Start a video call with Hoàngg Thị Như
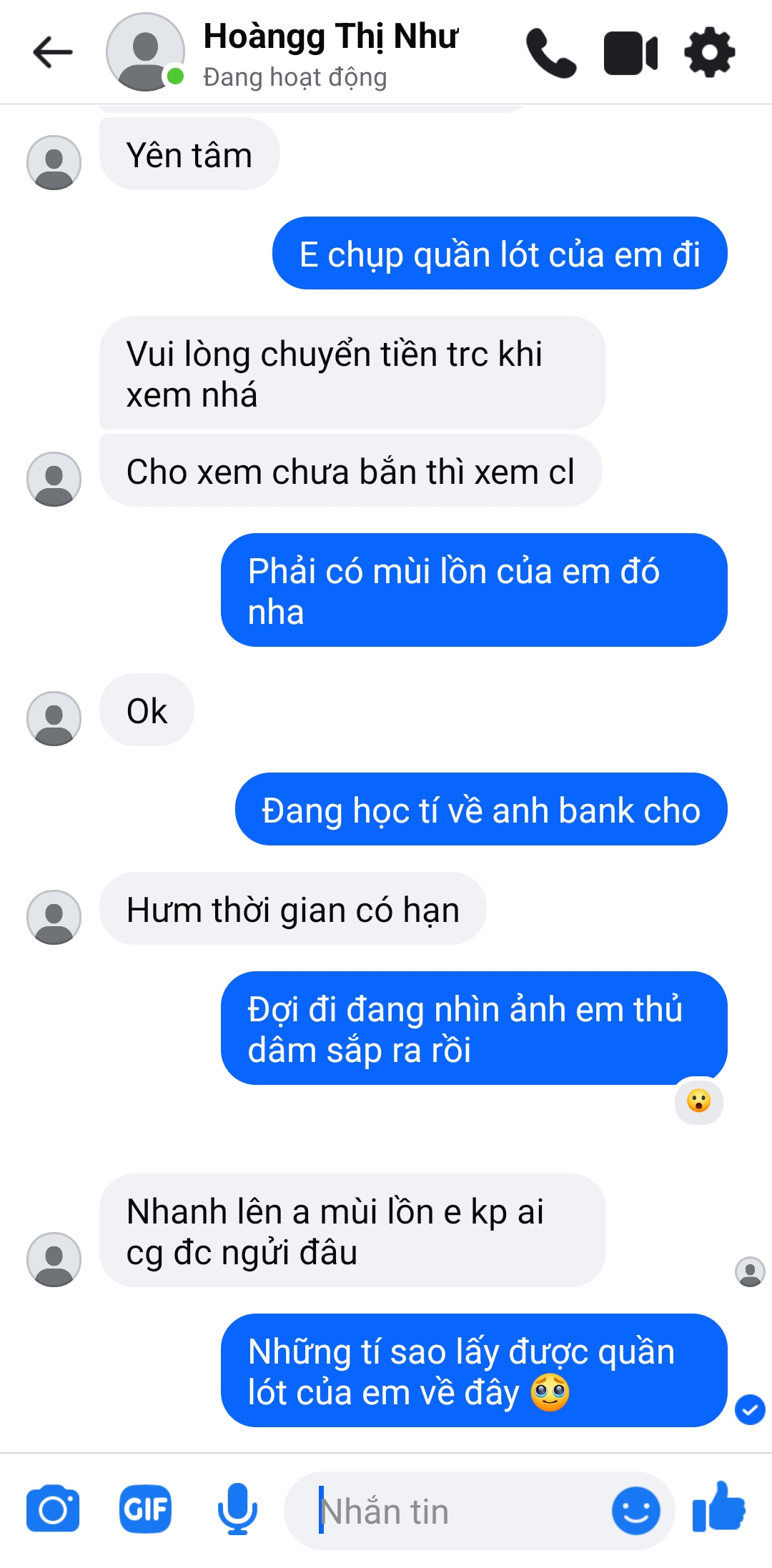Image resolution: width=772 pixels, height=1568 pixels. point(630,53)
